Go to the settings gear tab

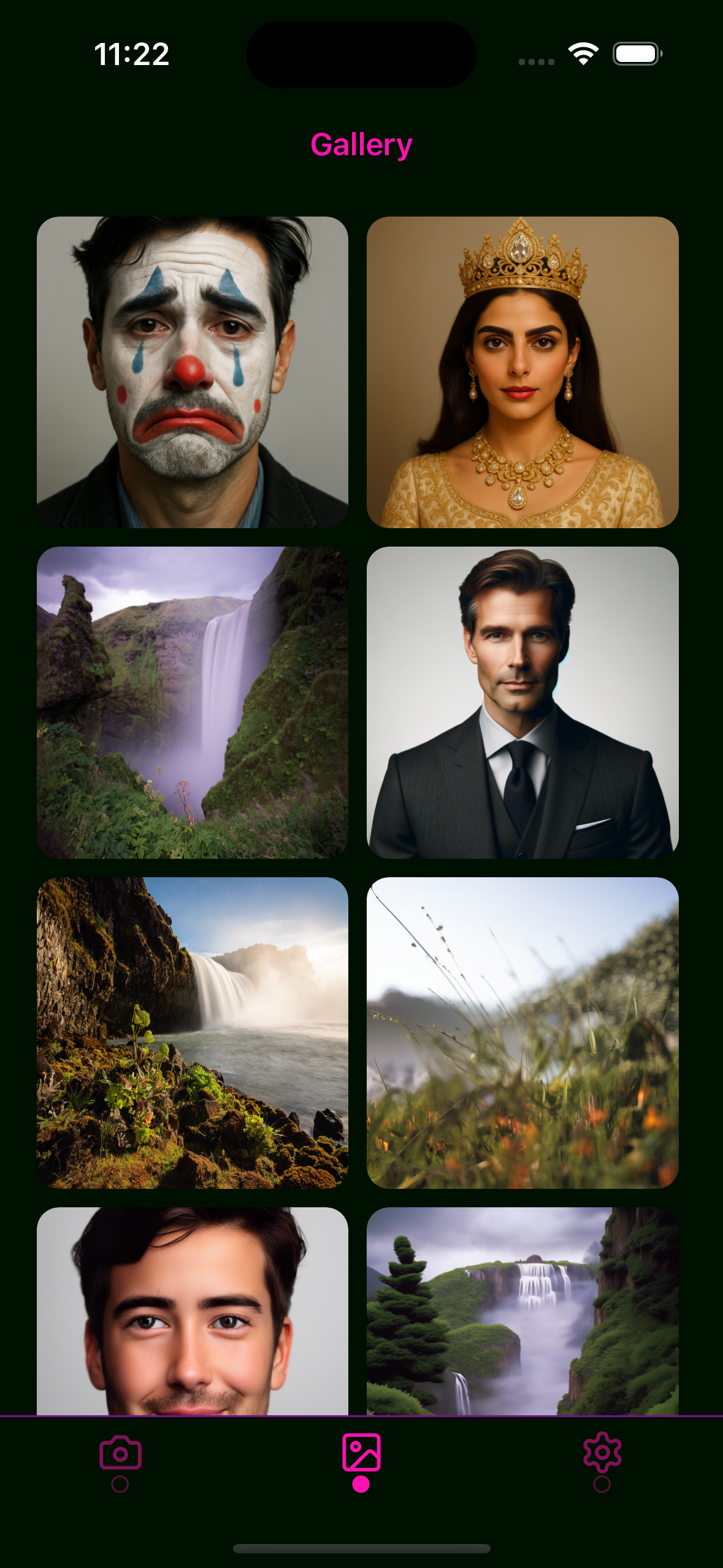pyautogui.click(x=602, y=1455)
